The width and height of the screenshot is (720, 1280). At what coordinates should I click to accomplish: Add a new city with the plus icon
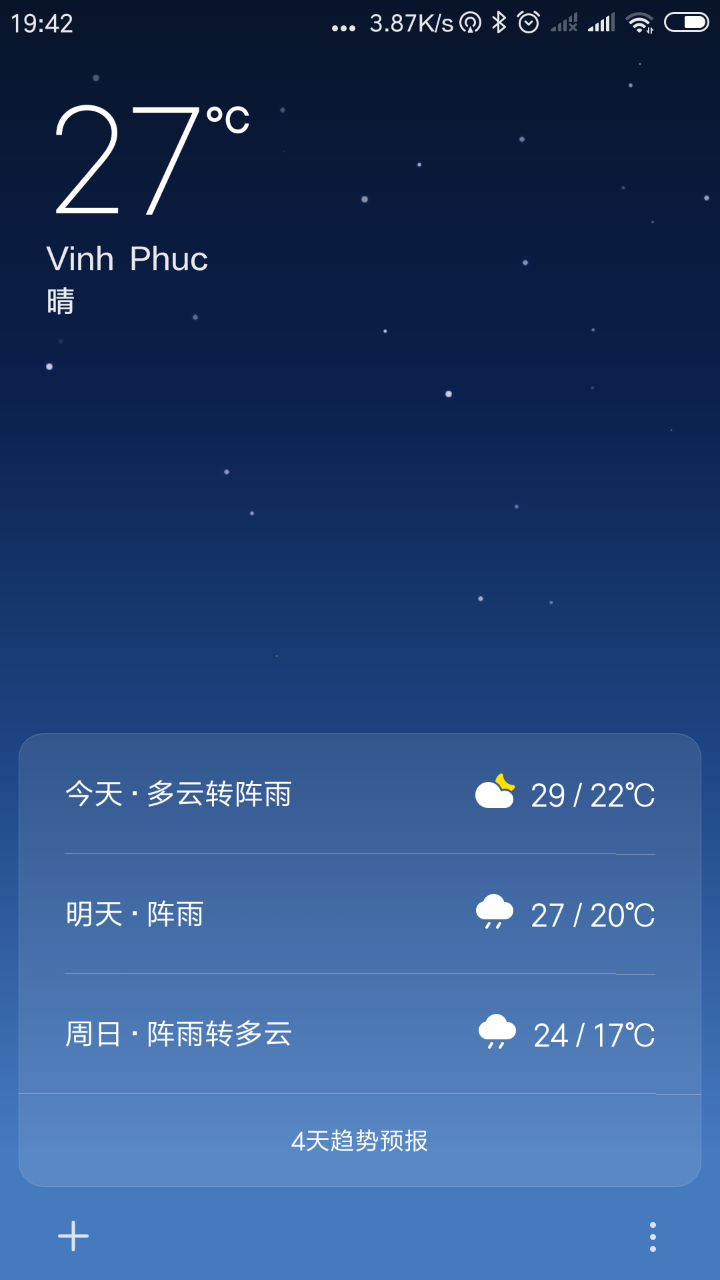coord(73,1236)
